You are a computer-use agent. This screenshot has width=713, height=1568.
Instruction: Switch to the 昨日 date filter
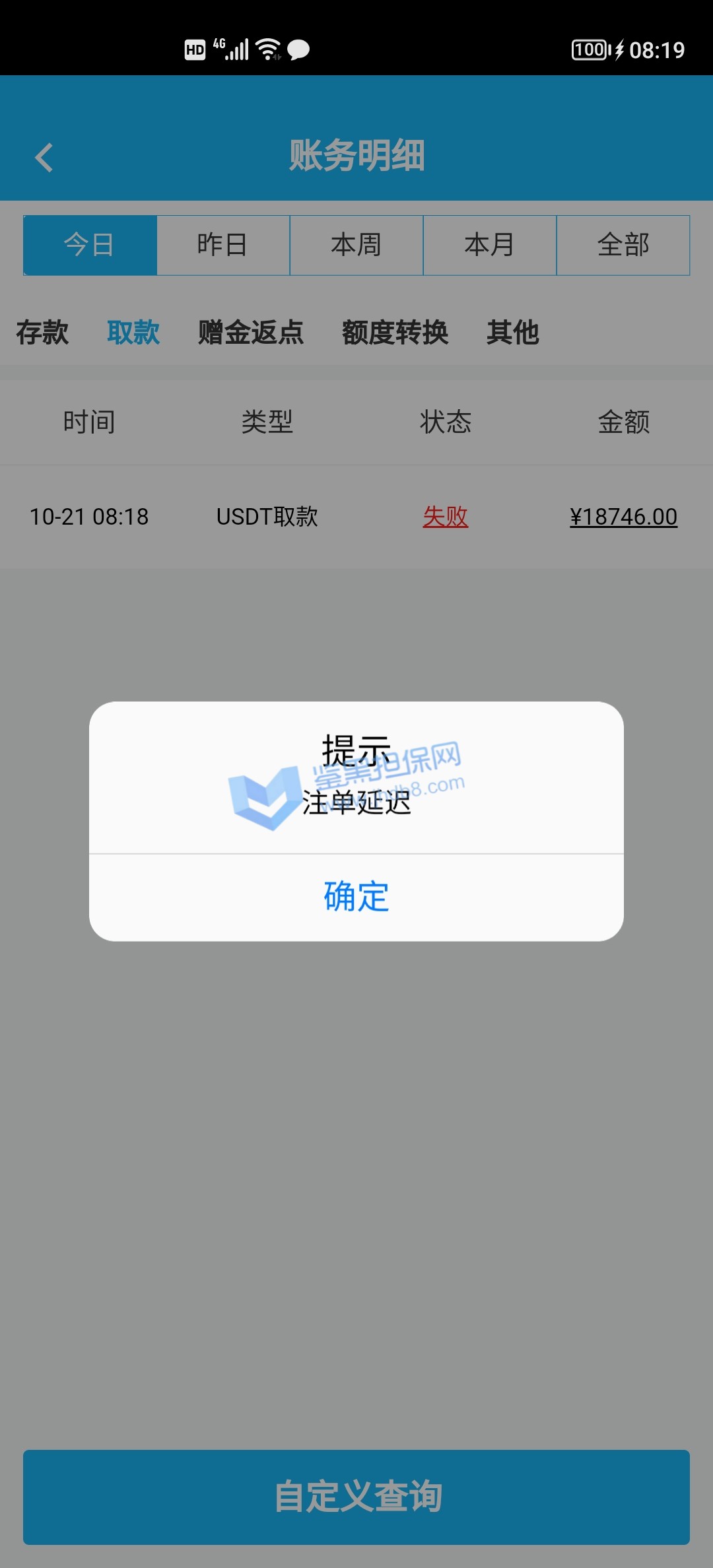pyautogui.click(x=223, y=245)
